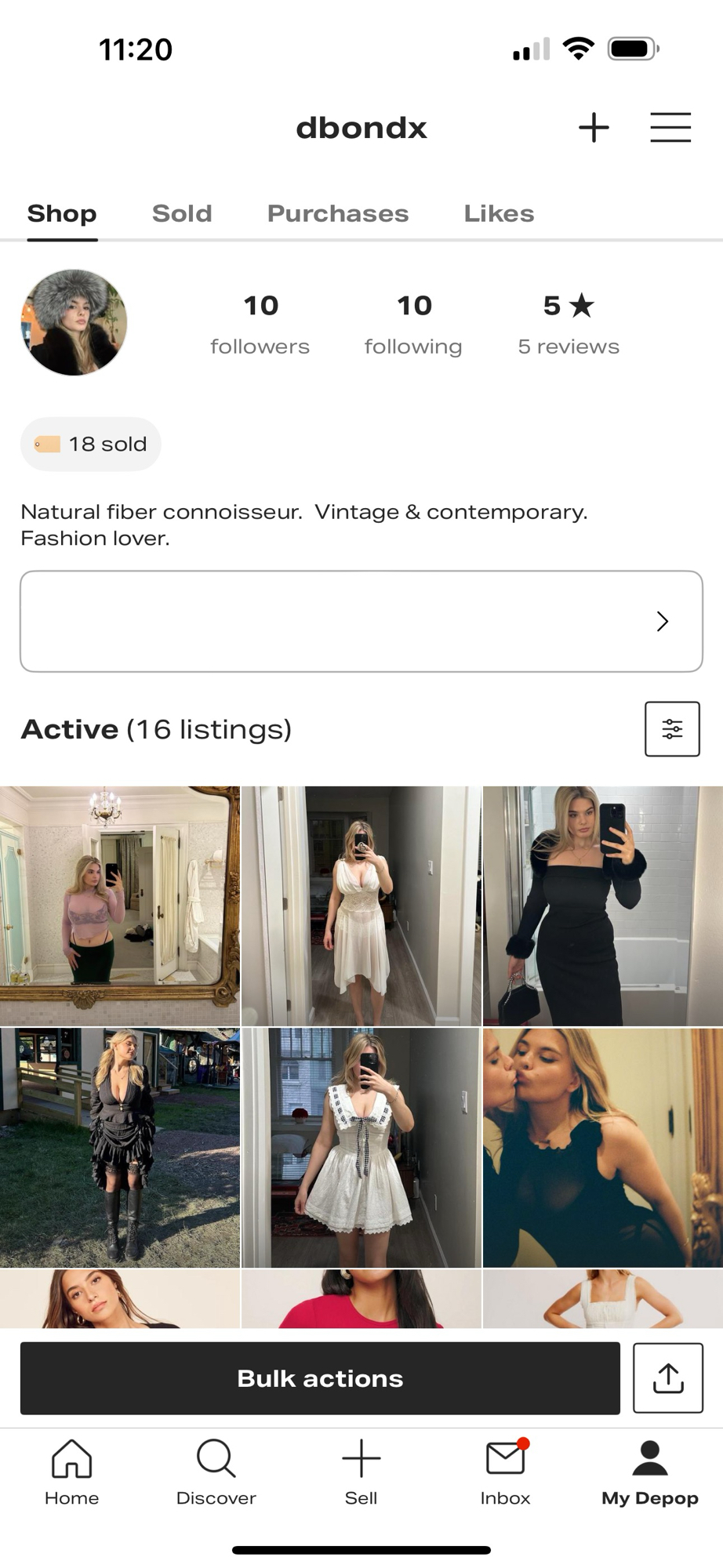Tap the Bulk actions button
The image size is (723, 1568).
coord(320,1378)
